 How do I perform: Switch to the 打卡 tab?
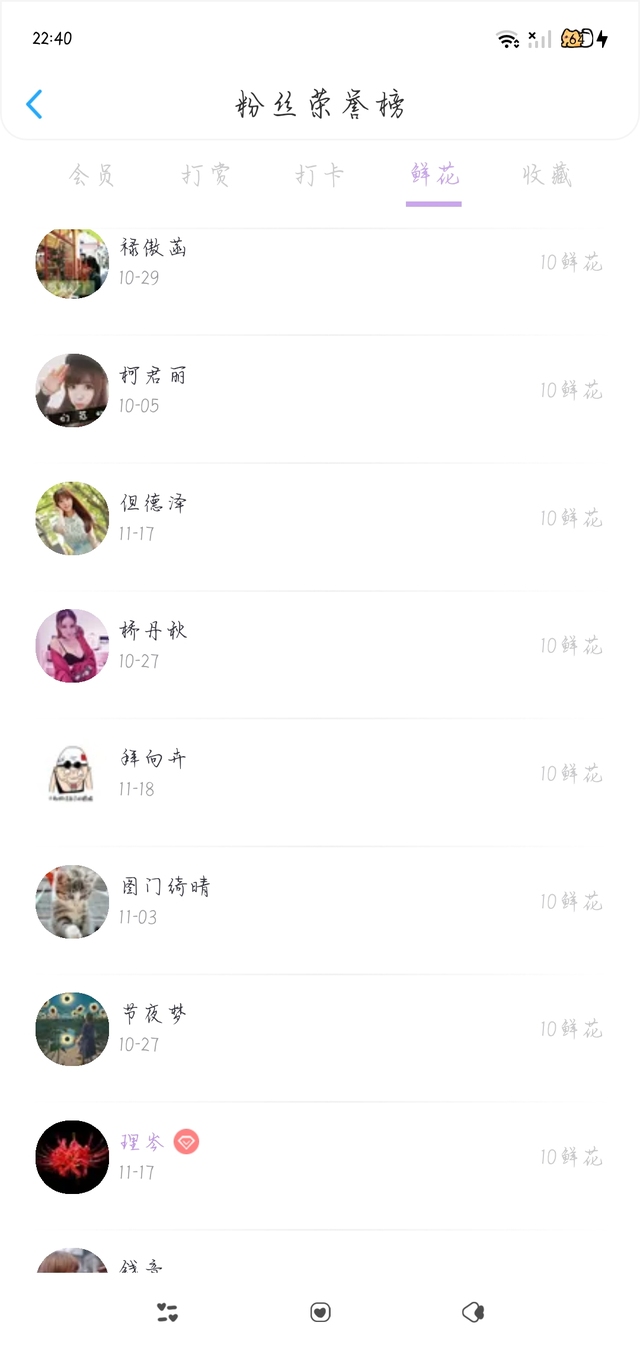pyautogui.click(x=320, y=176)
